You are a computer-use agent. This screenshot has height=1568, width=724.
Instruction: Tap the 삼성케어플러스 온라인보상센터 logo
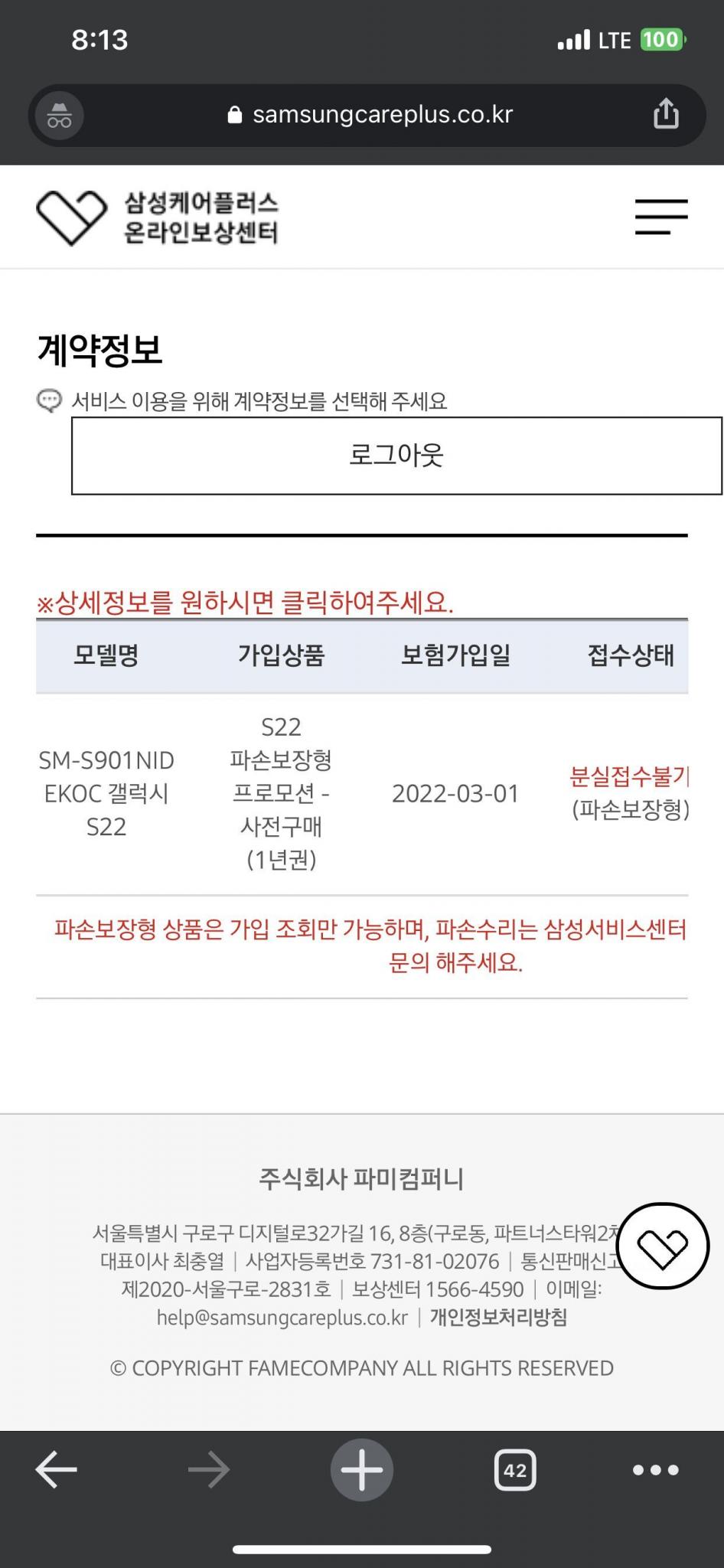pos(158,217)
